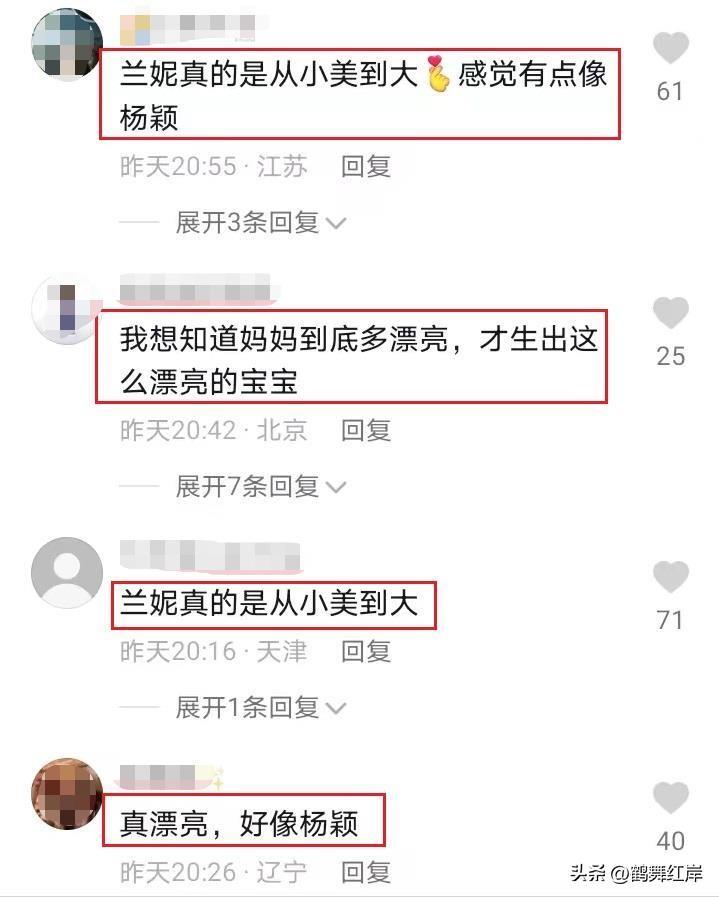Like the comment from 北京 about 妈妈
Viewport: 719px width, 899px height.
(x=670, y=313)
